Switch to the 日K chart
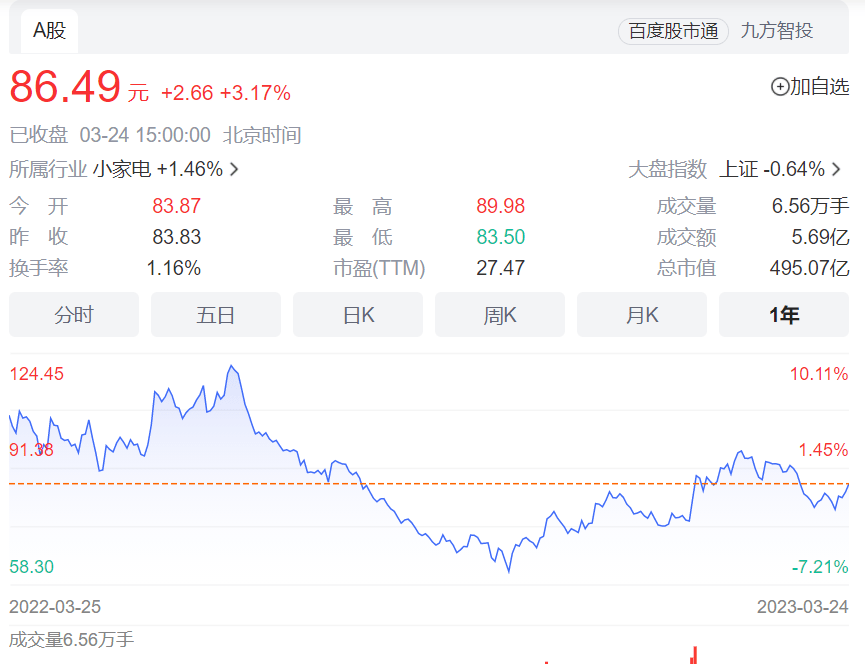865x664 pixels. pos(358,315)
